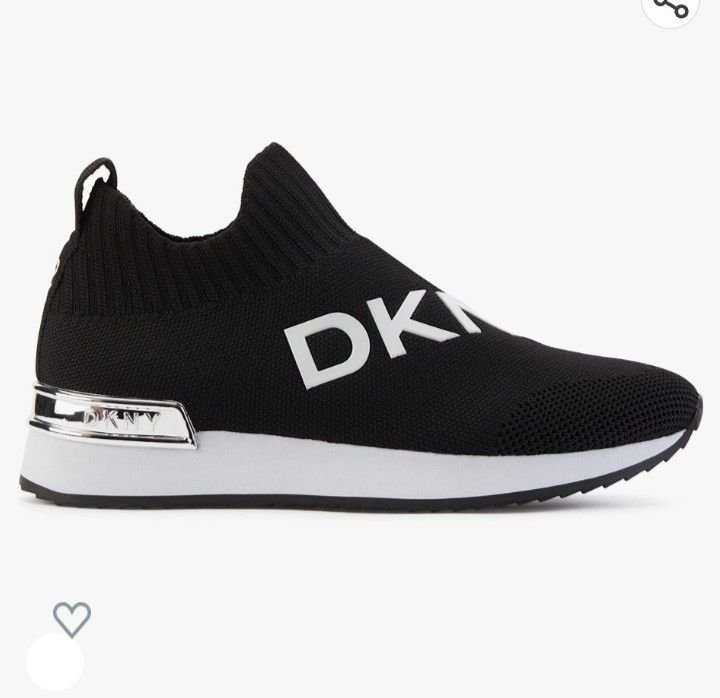Viewport: 720px width, 698px height.
Task: Add the sneaker to wish list via heart
Action: pos(72,619)
